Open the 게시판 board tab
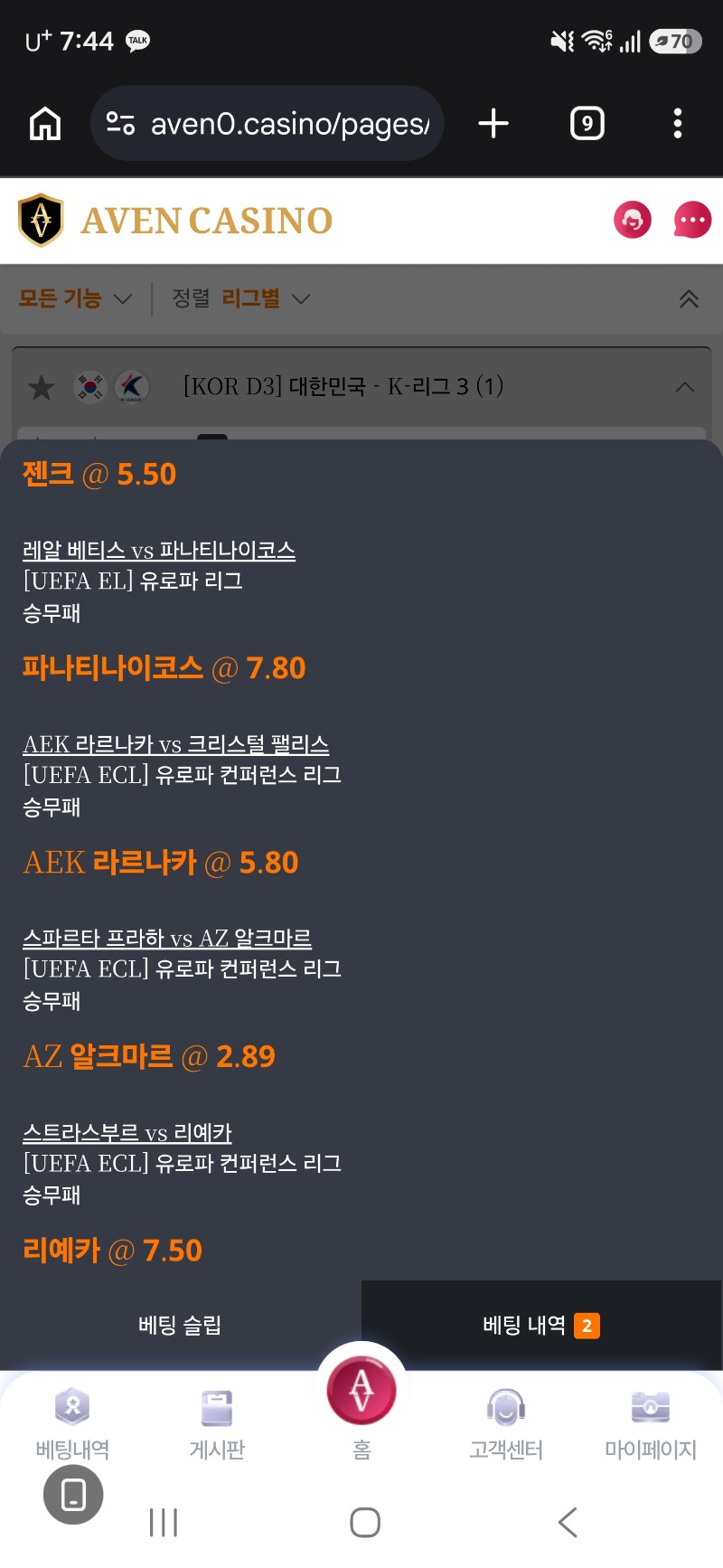Screen dimensions: 723x1568 pyautogui.click(x=217, y=1423)
